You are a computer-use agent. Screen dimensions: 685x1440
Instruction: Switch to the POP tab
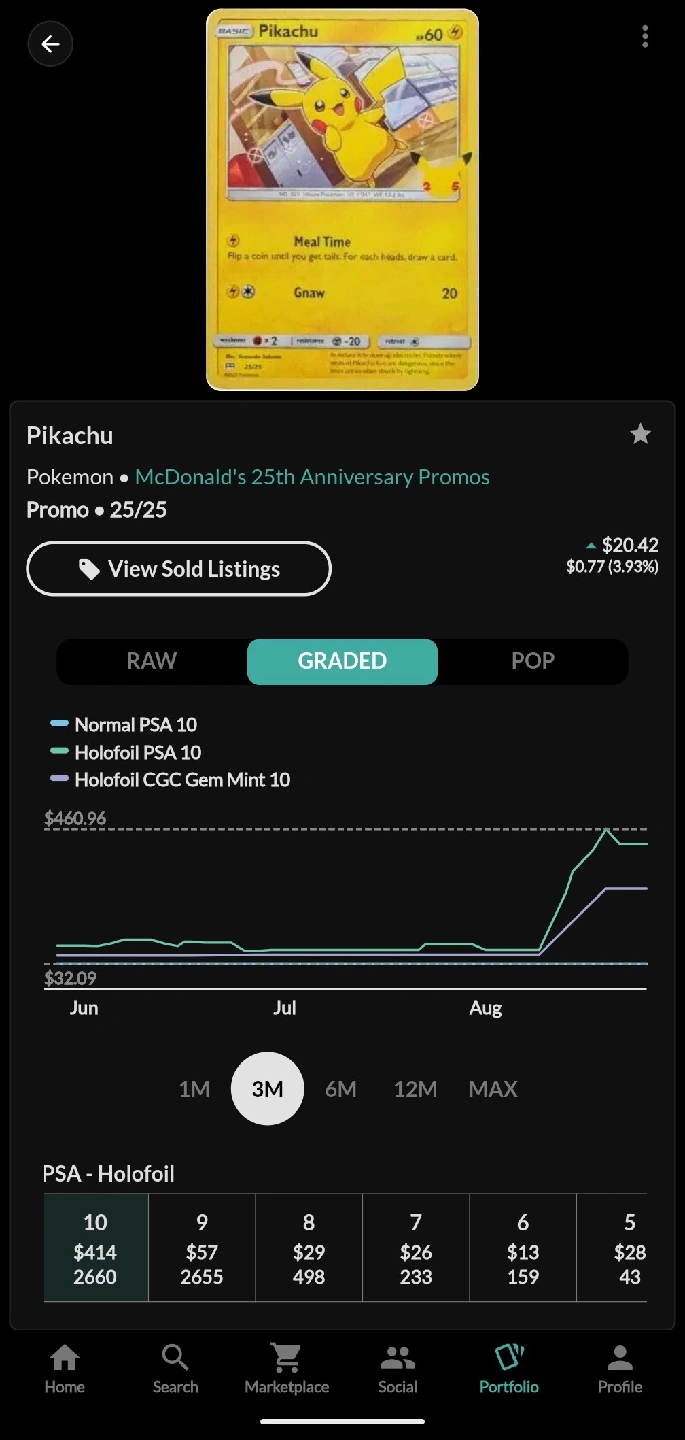pyautogui.click(x=533, y=661)
